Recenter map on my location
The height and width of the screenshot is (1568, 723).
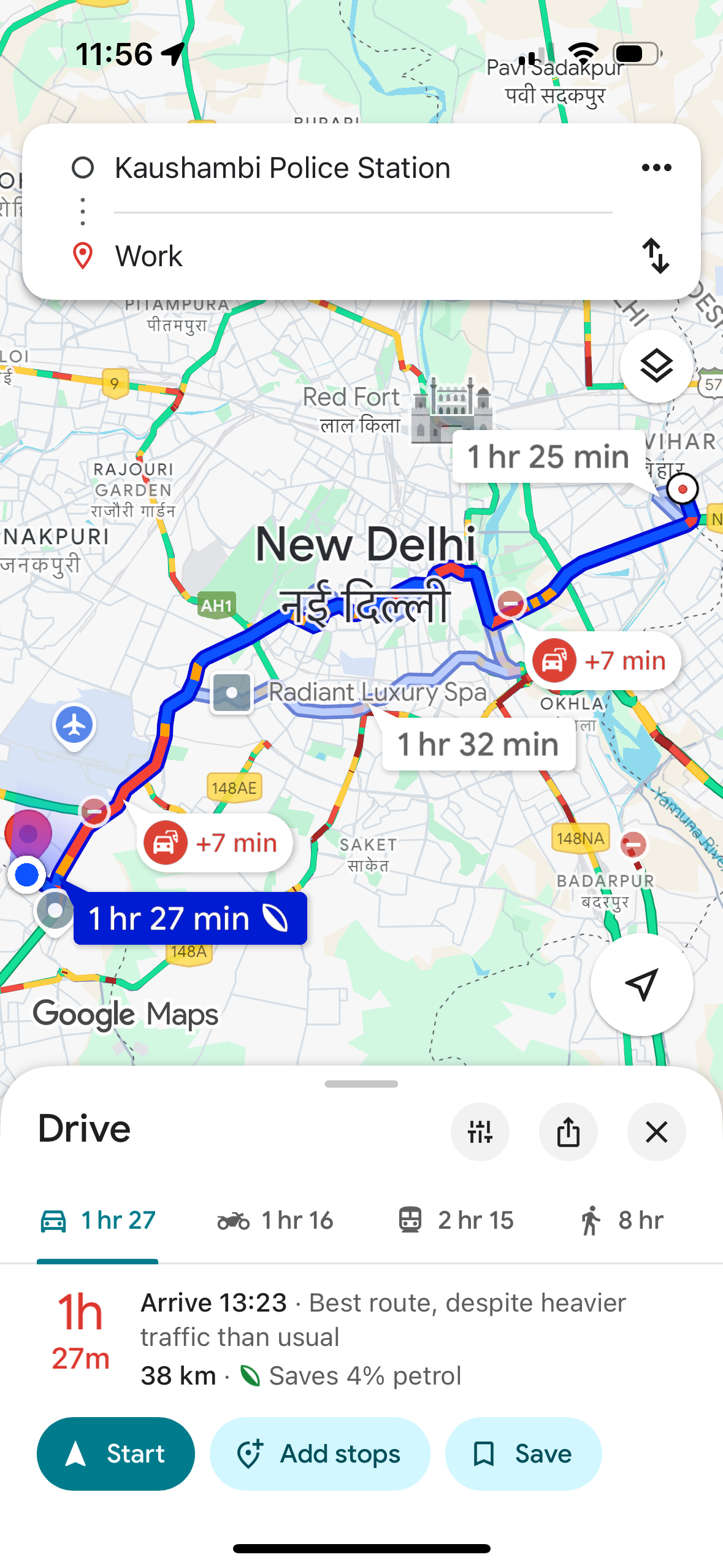(x=641, y=985)
